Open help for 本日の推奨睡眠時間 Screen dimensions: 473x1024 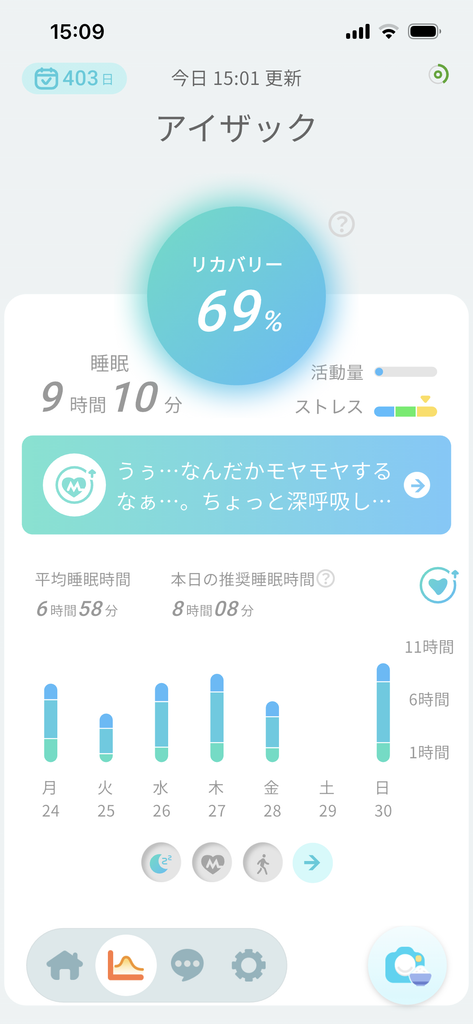click(x=325, y=579)
